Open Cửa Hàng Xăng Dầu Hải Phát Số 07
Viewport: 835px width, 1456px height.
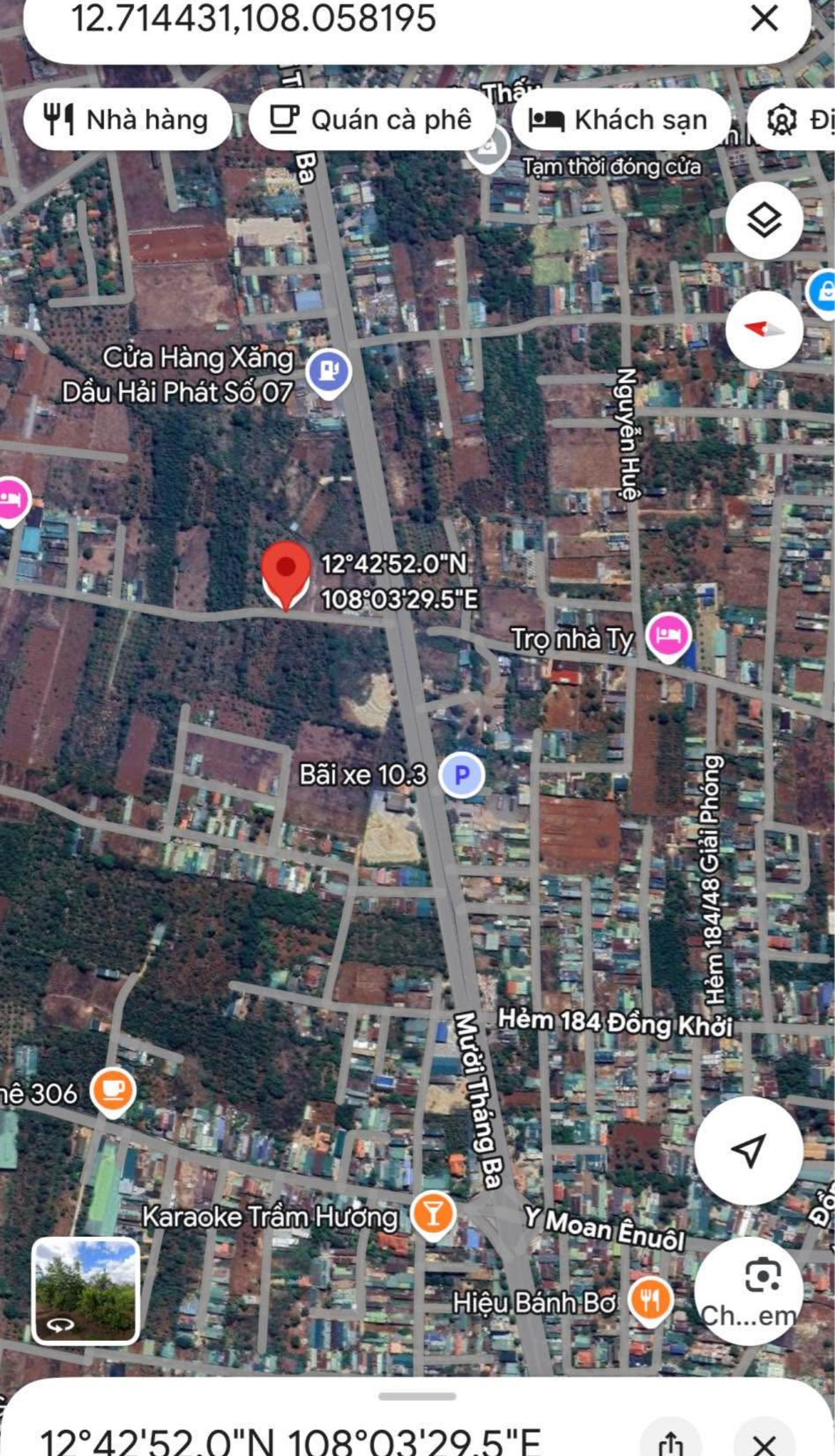(328, 372)
